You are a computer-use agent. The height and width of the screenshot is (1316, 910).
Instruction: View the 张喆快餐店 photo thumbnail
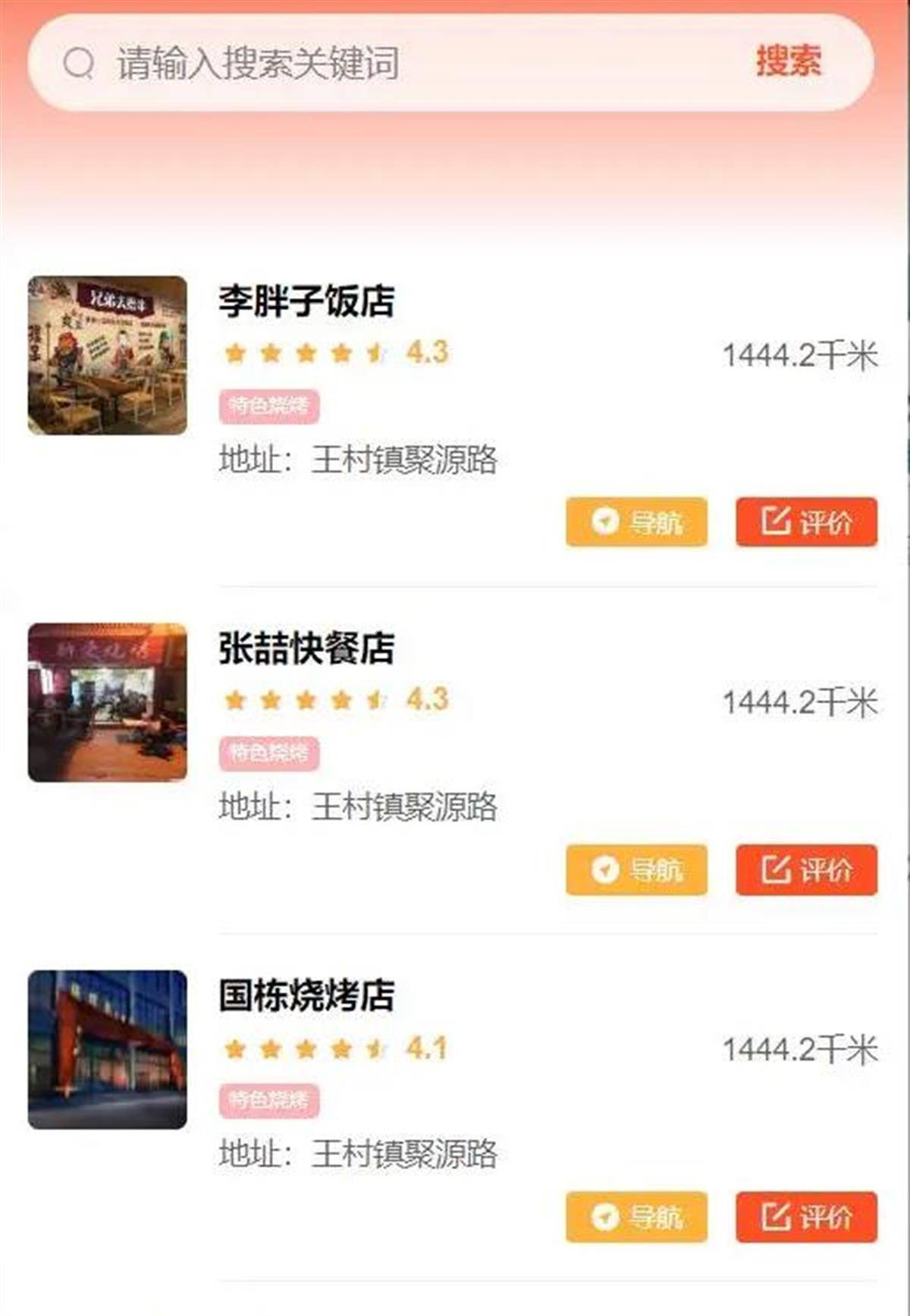click(108, 702)
